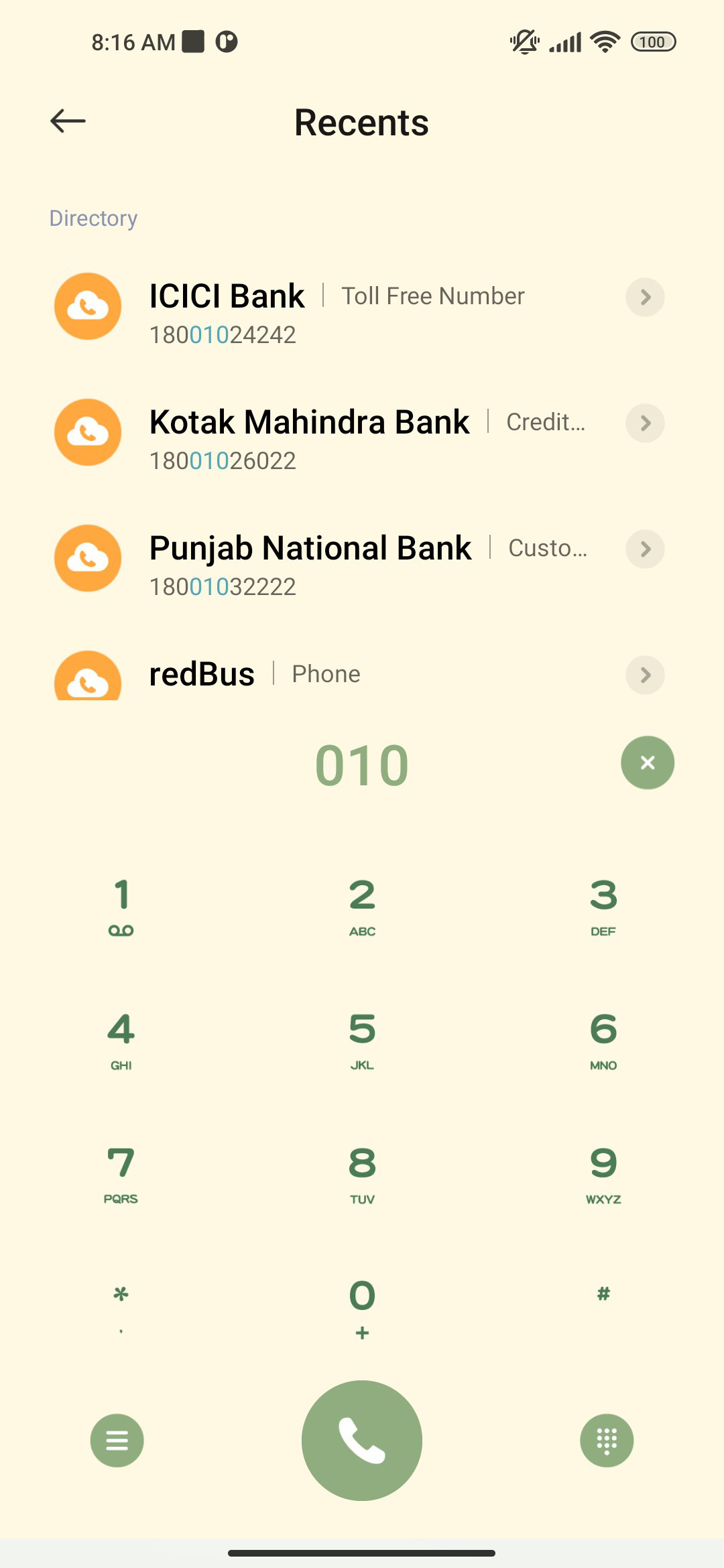Go back using the top arrow
The height and width of the screenshot is (1568, 724).
pyautogui.click(x=68, y=121)
